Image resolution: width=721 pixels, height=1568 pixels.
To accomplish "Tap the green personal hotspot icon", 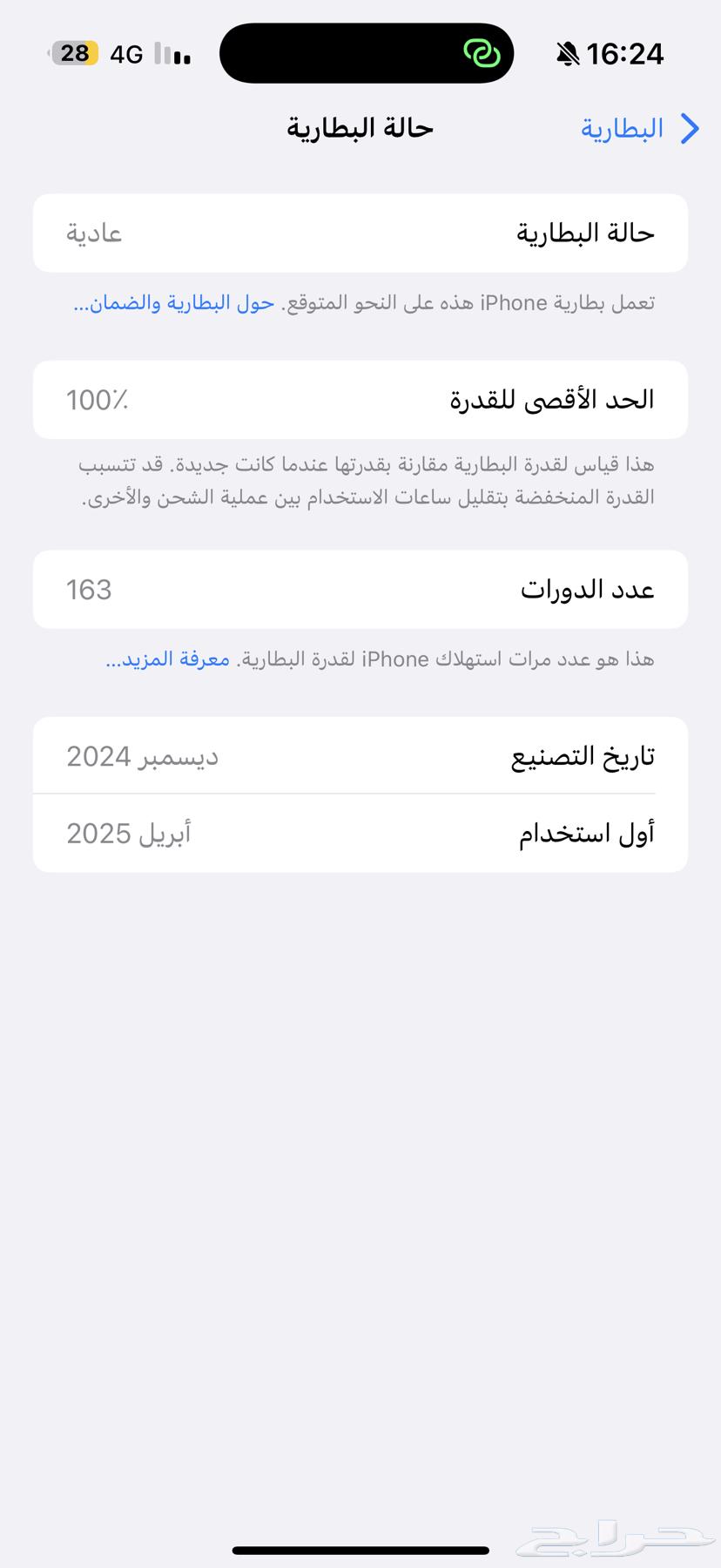I will click(x=482, y=53).
